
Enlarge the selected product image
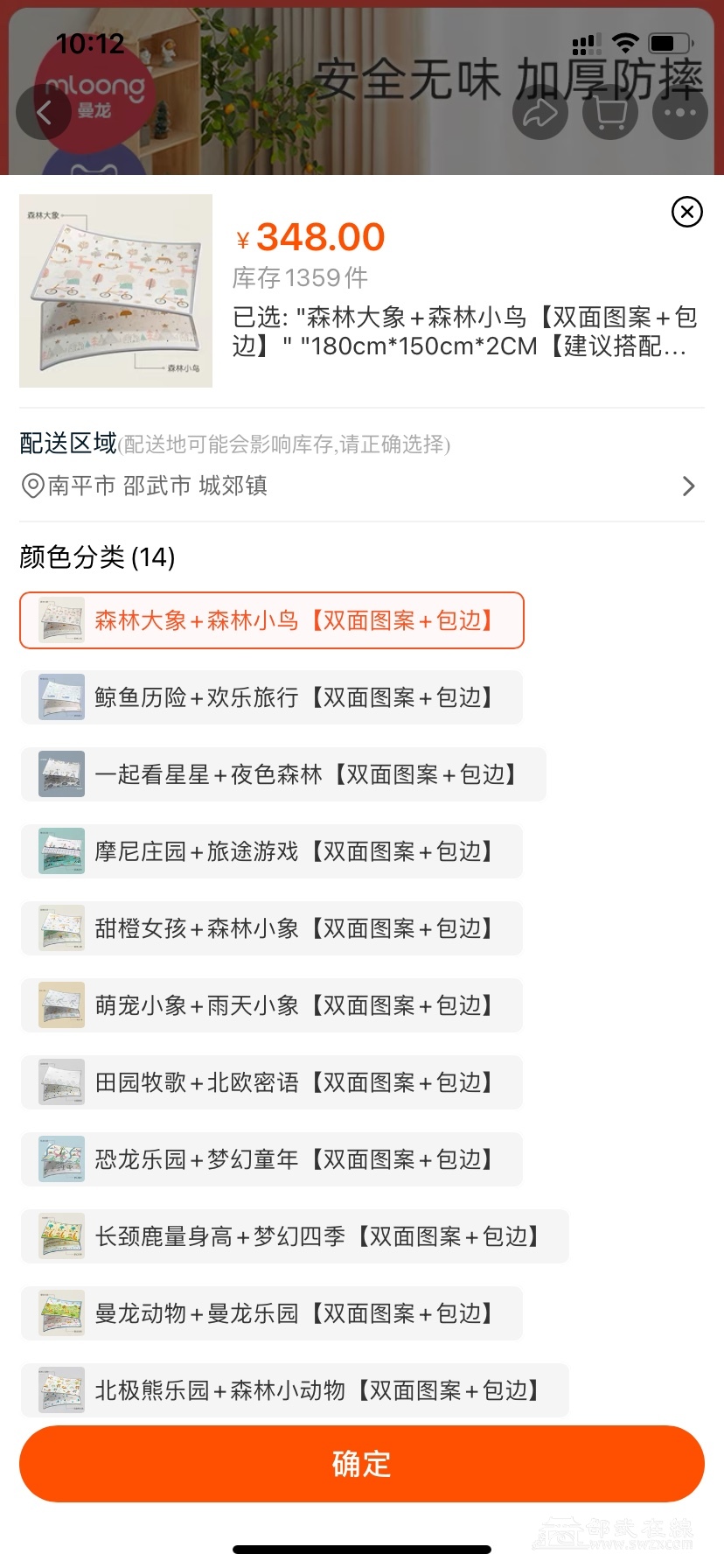point(115,290)
